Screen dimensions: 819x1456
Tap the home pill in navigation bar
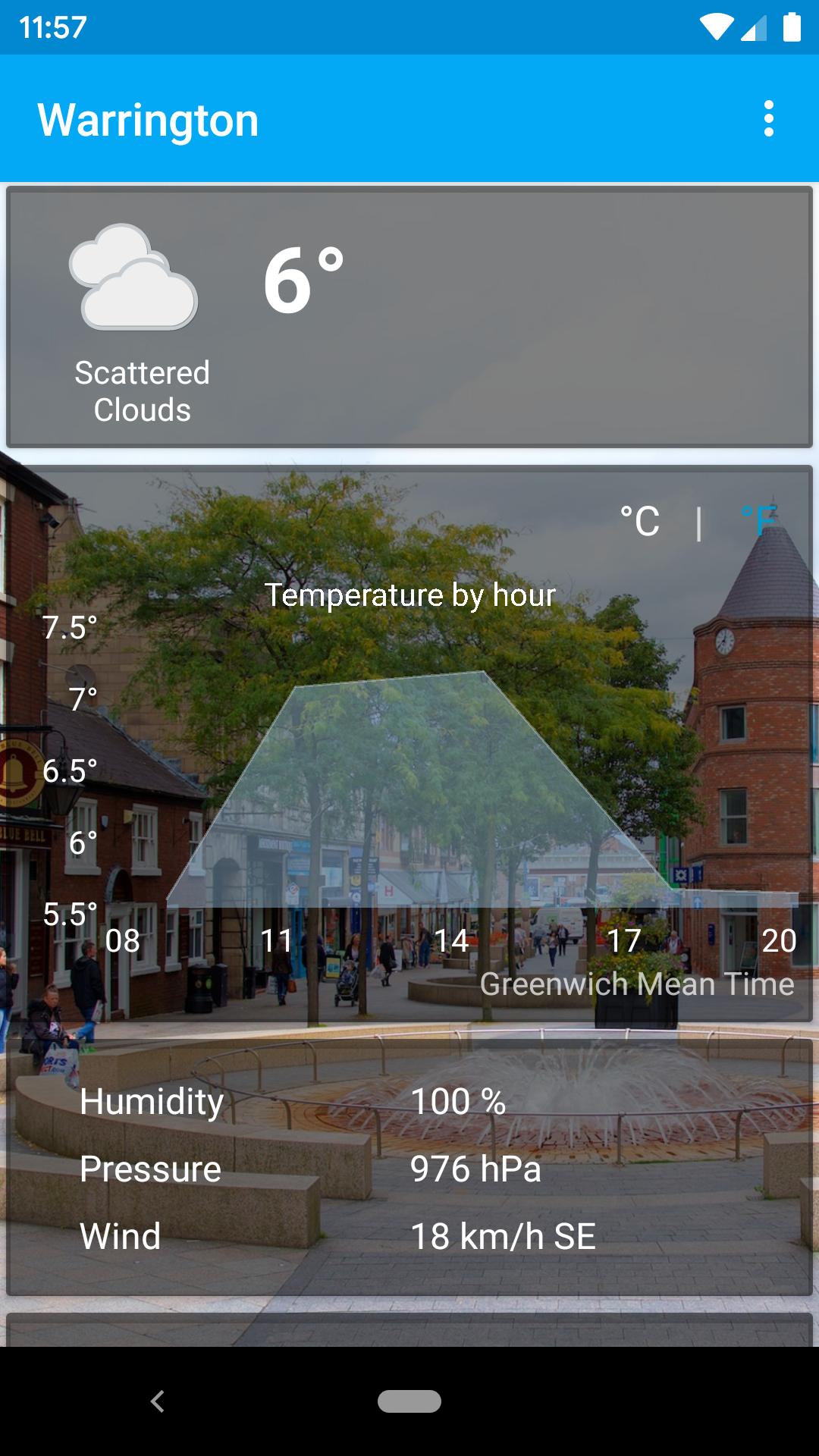pyautogui.click(x=409, y=1401)
